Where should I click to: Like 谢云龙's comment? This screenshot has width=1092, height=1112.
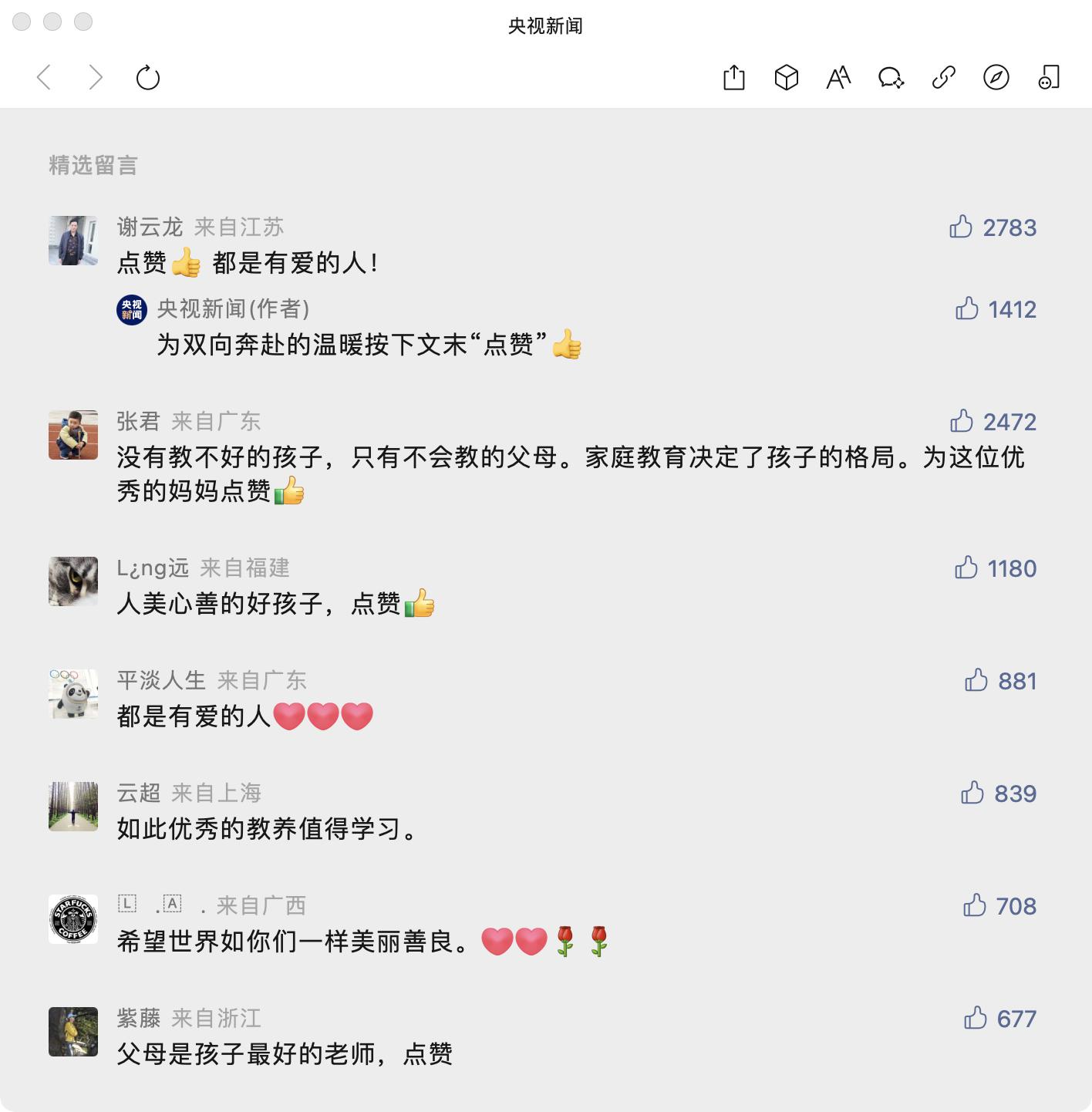click(961, 227)
